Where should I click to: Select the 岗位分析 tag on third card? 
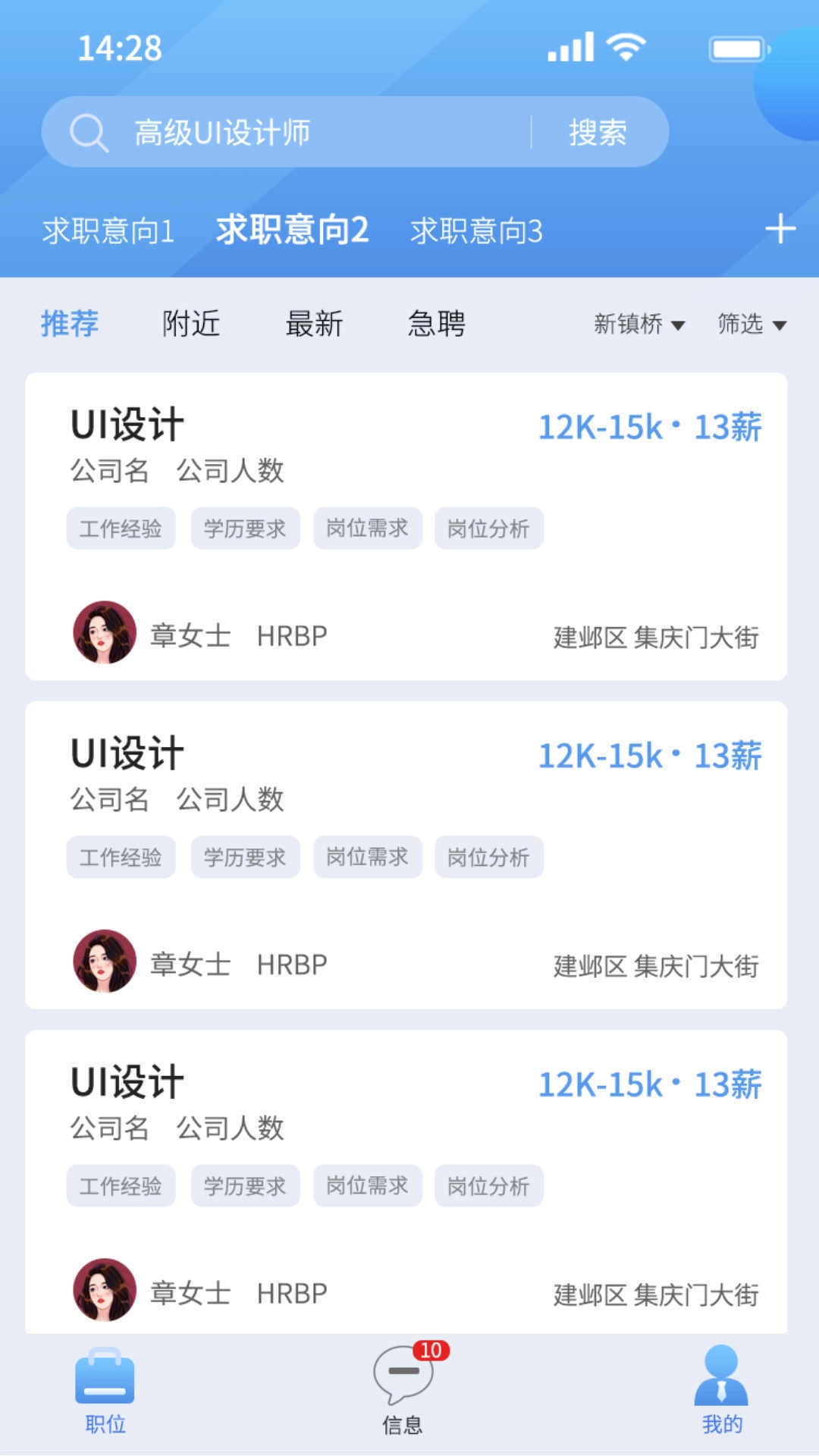488,1185
